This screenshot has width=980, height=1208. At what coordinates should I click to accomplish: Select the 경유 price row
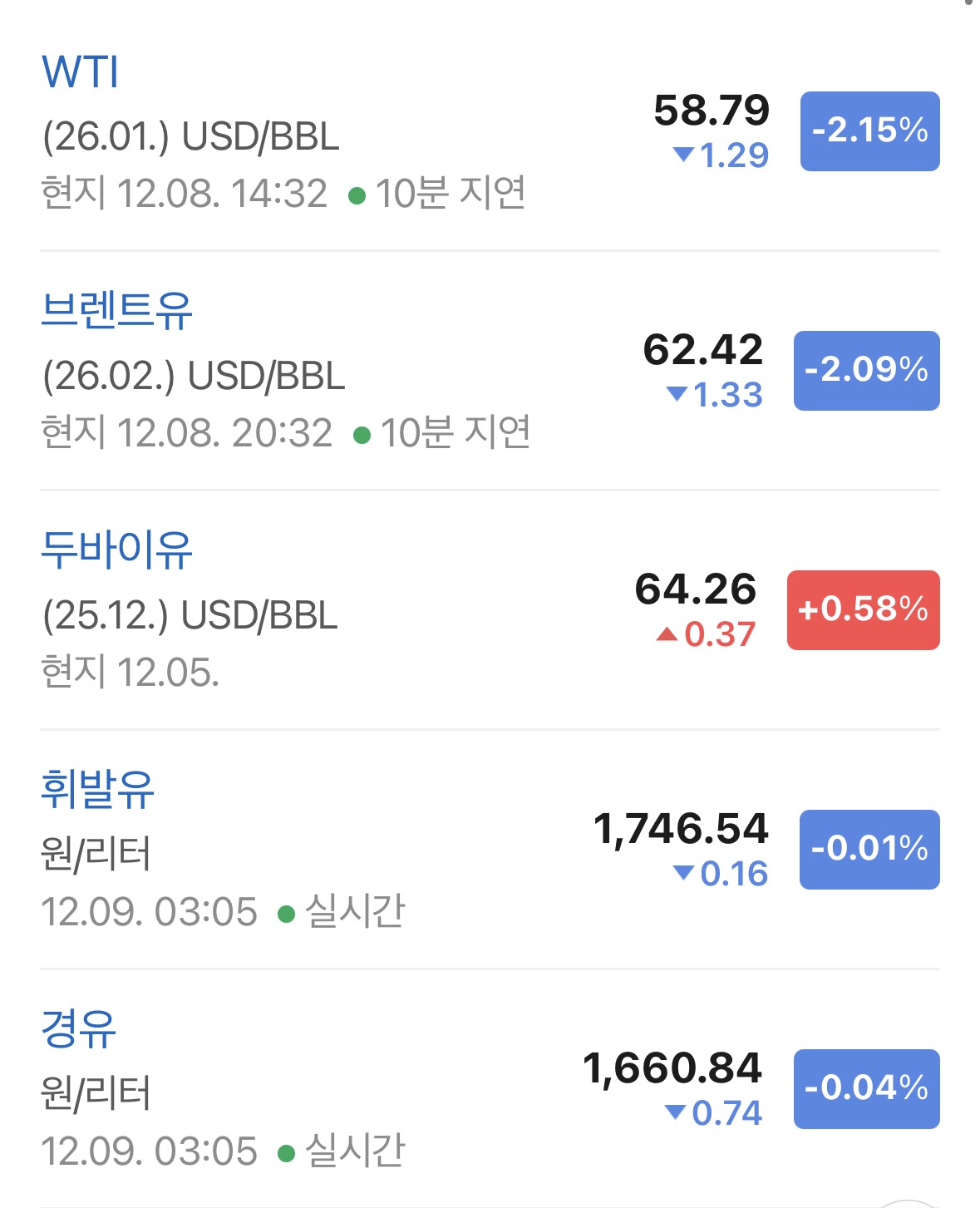(x=490, y=1088)
